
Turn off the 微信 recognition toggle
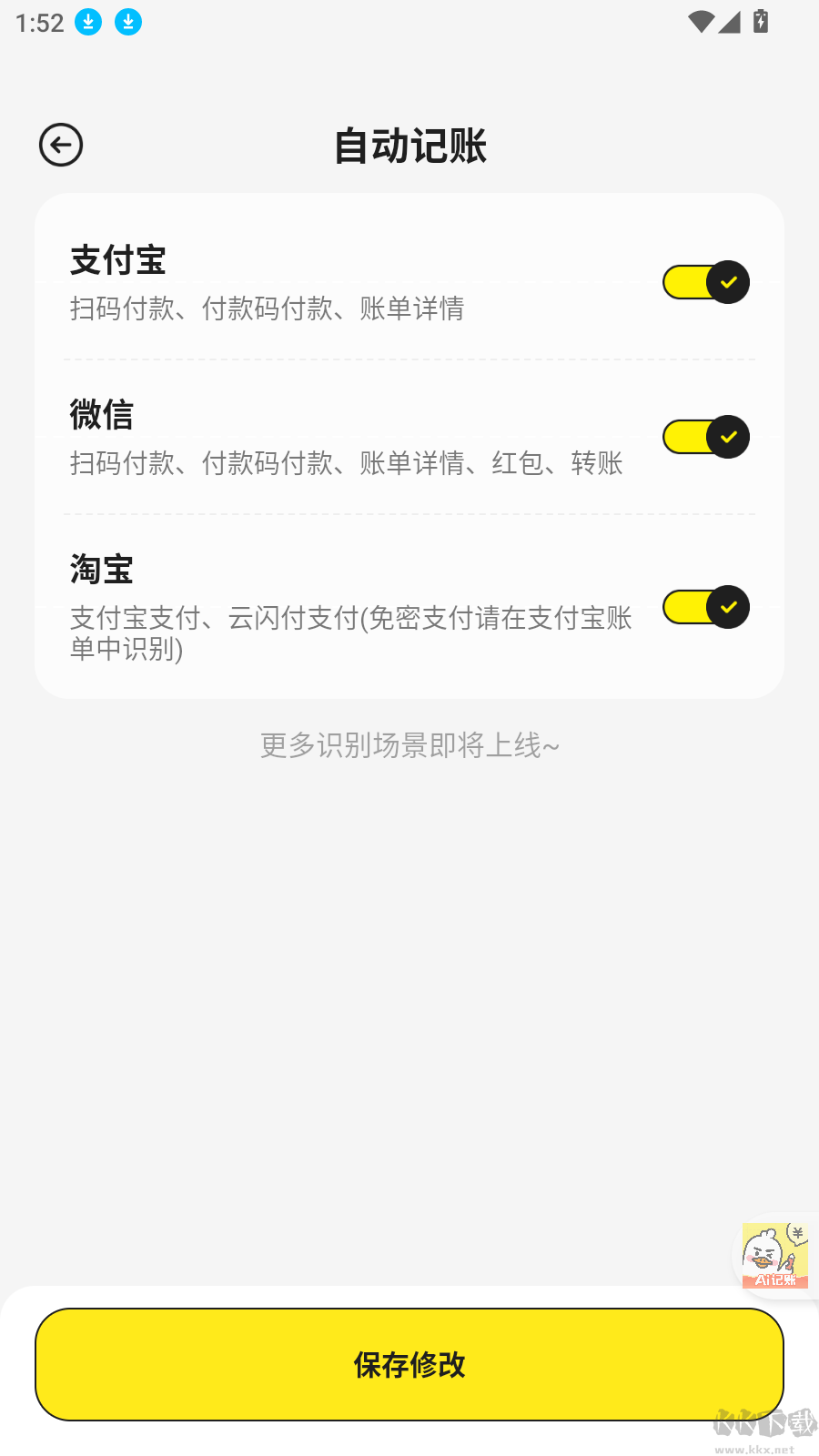706,437
